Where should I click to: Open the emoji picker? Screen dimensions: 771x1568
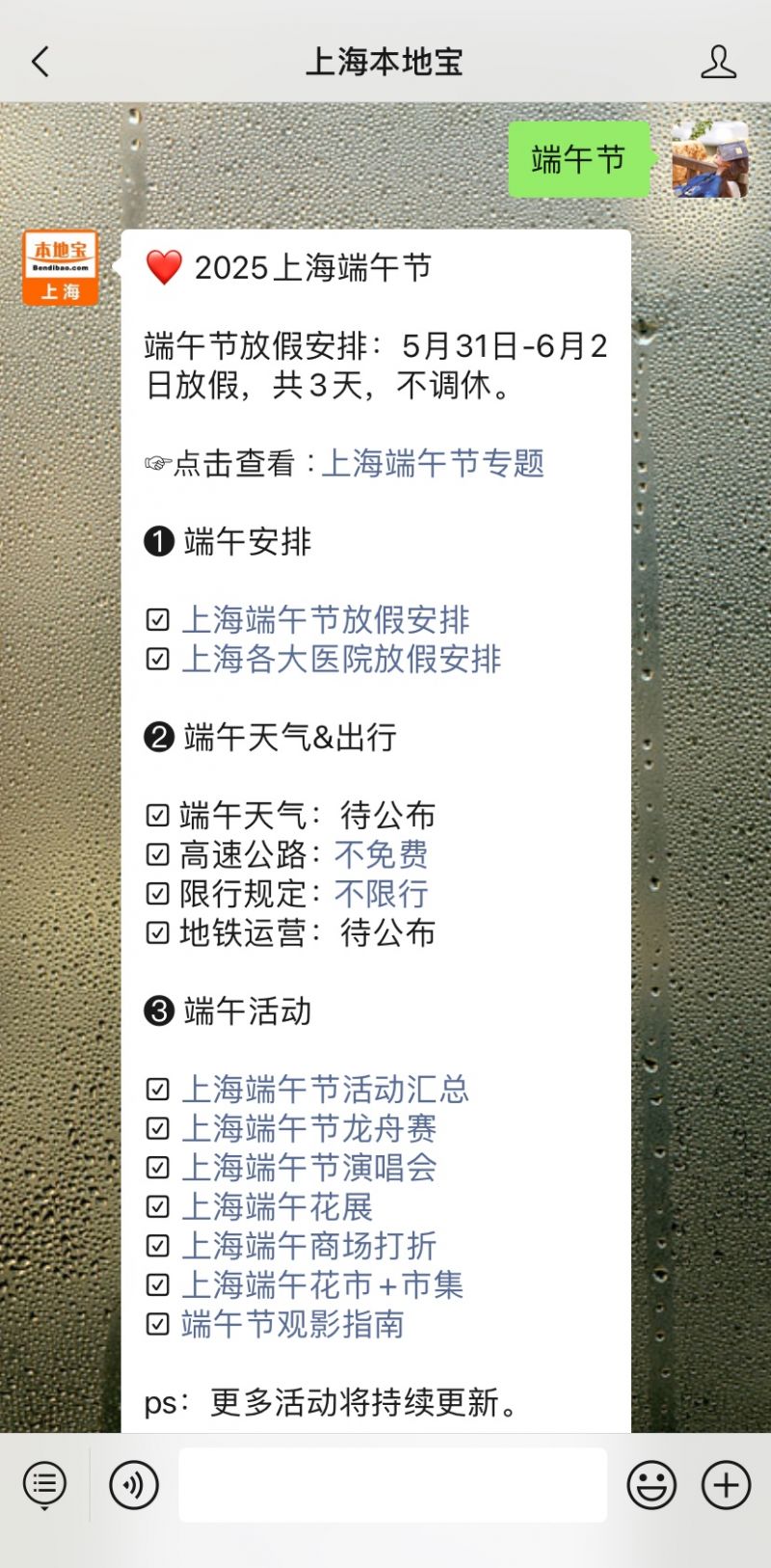click(651, 1485)
